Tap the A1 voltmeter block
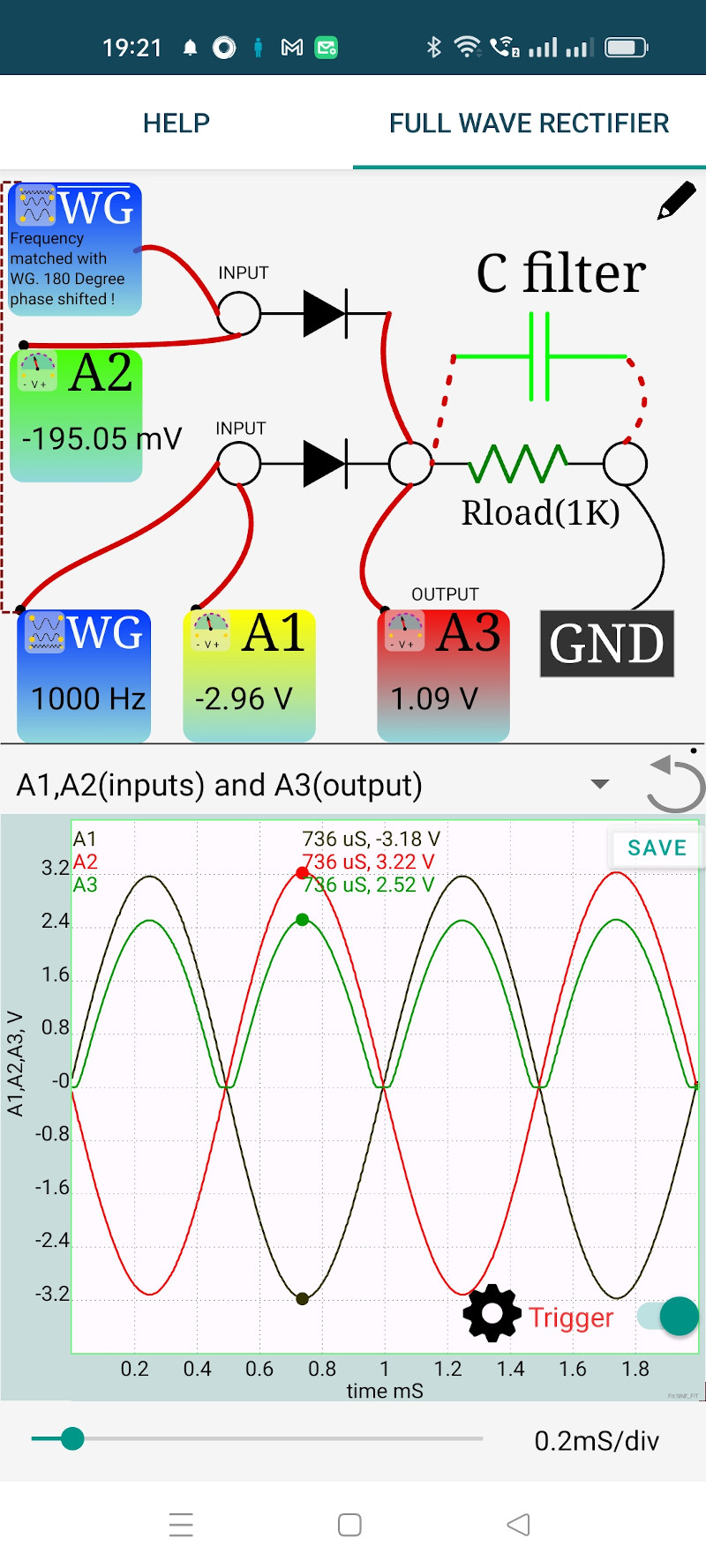Screen dimensions: 706x1568 coord(249,676)
